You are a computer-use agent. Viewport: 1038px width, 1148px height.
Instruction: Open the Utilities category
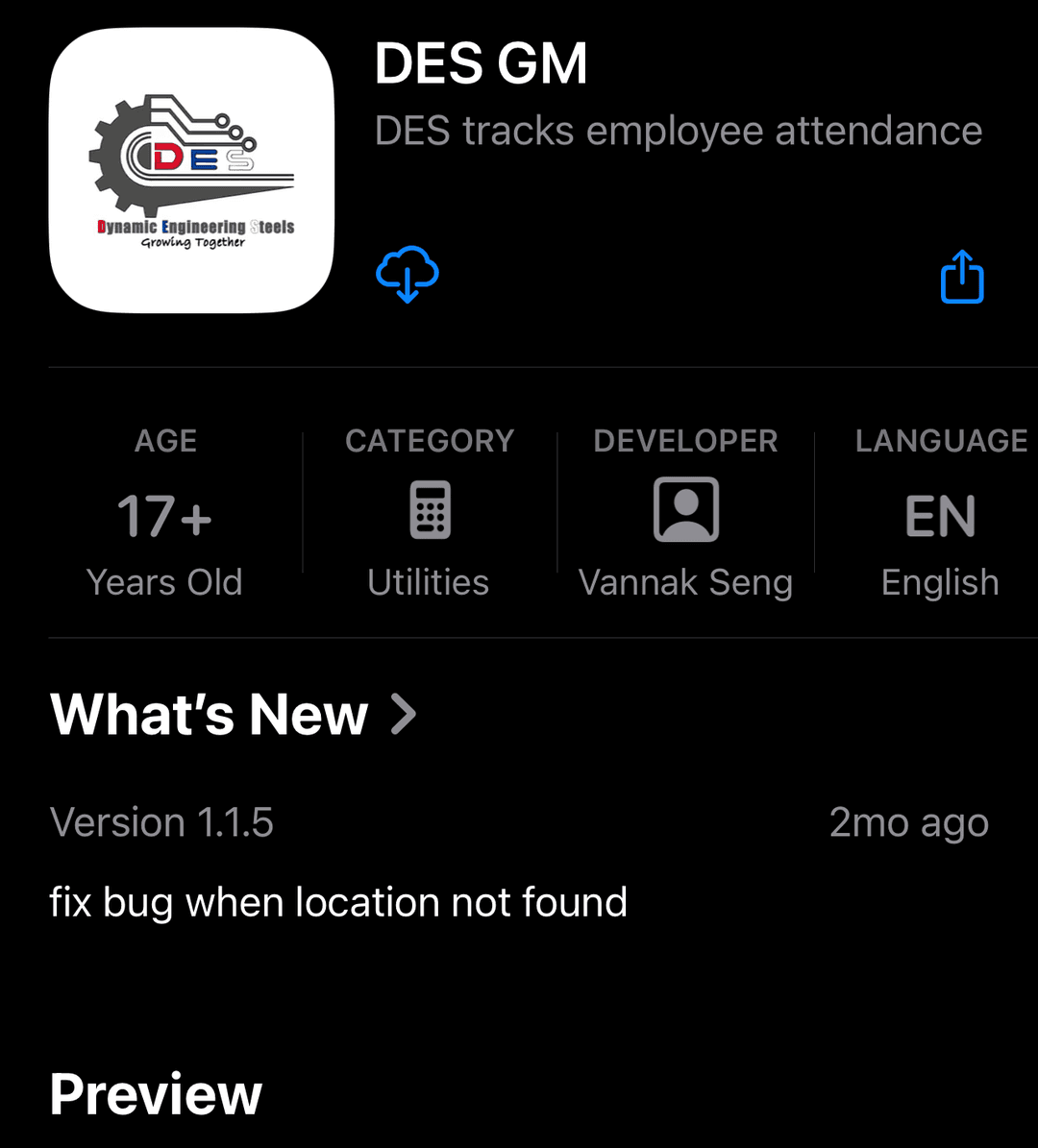[x=429, y=513]
